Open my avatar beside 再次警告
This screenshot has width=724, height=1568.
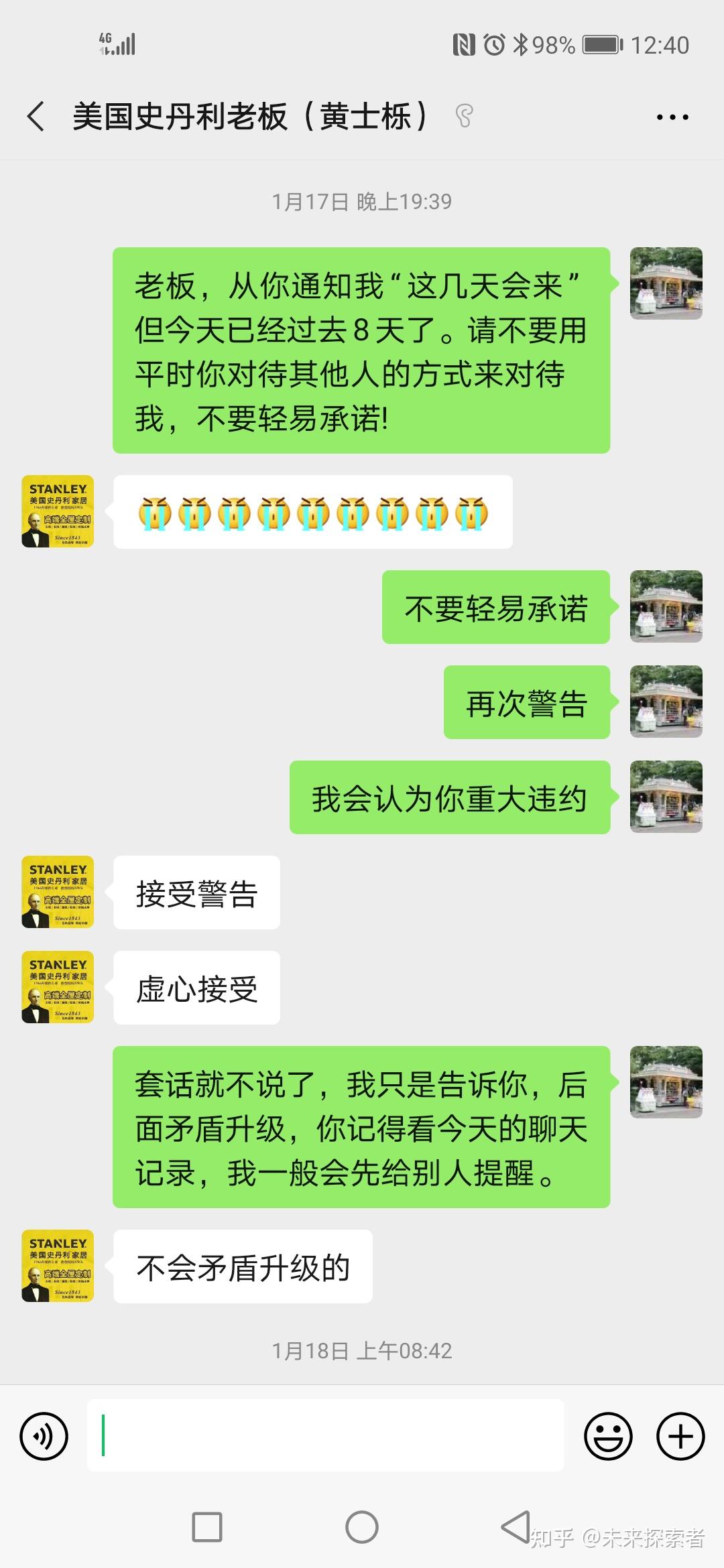point(666,702)
